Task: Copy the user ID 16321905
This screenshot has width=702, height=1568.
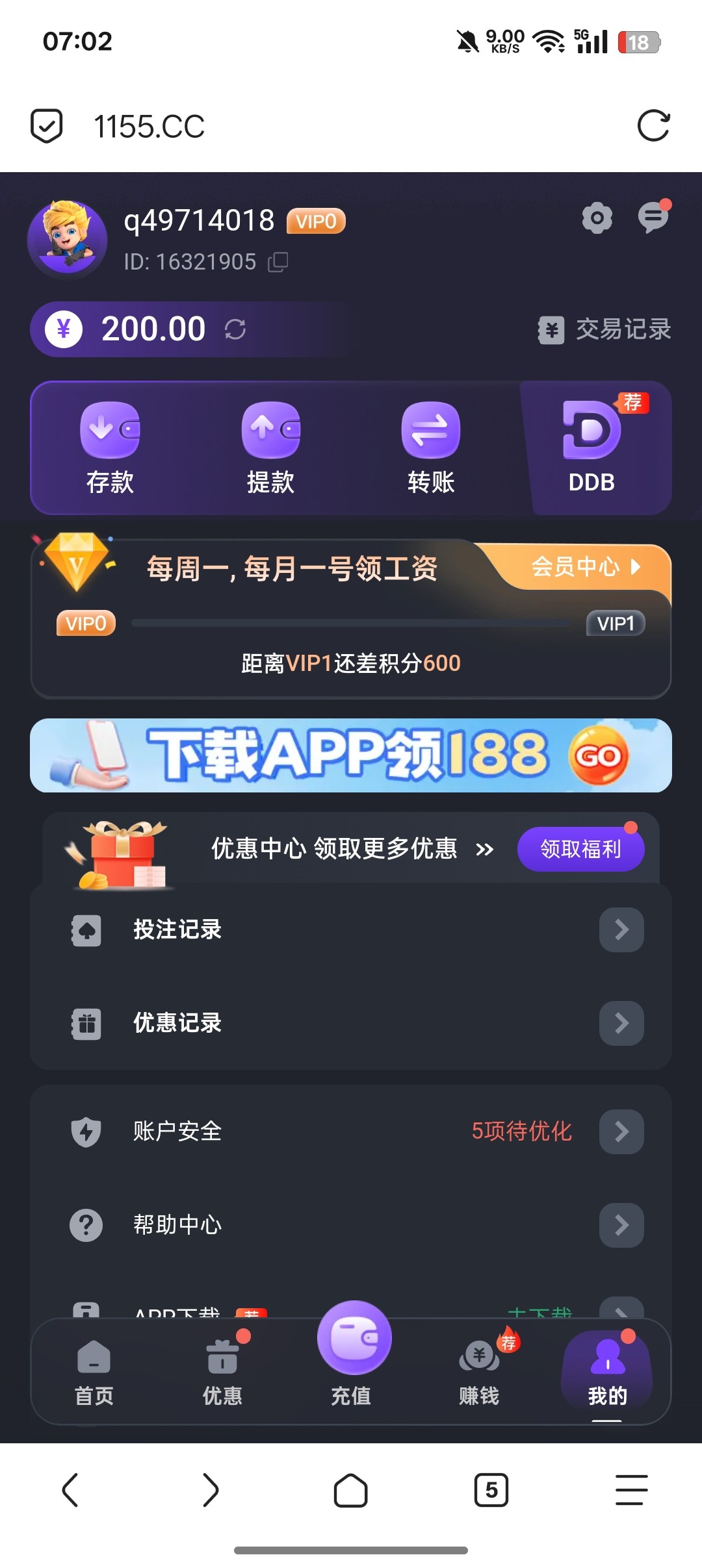Action: 278,262
